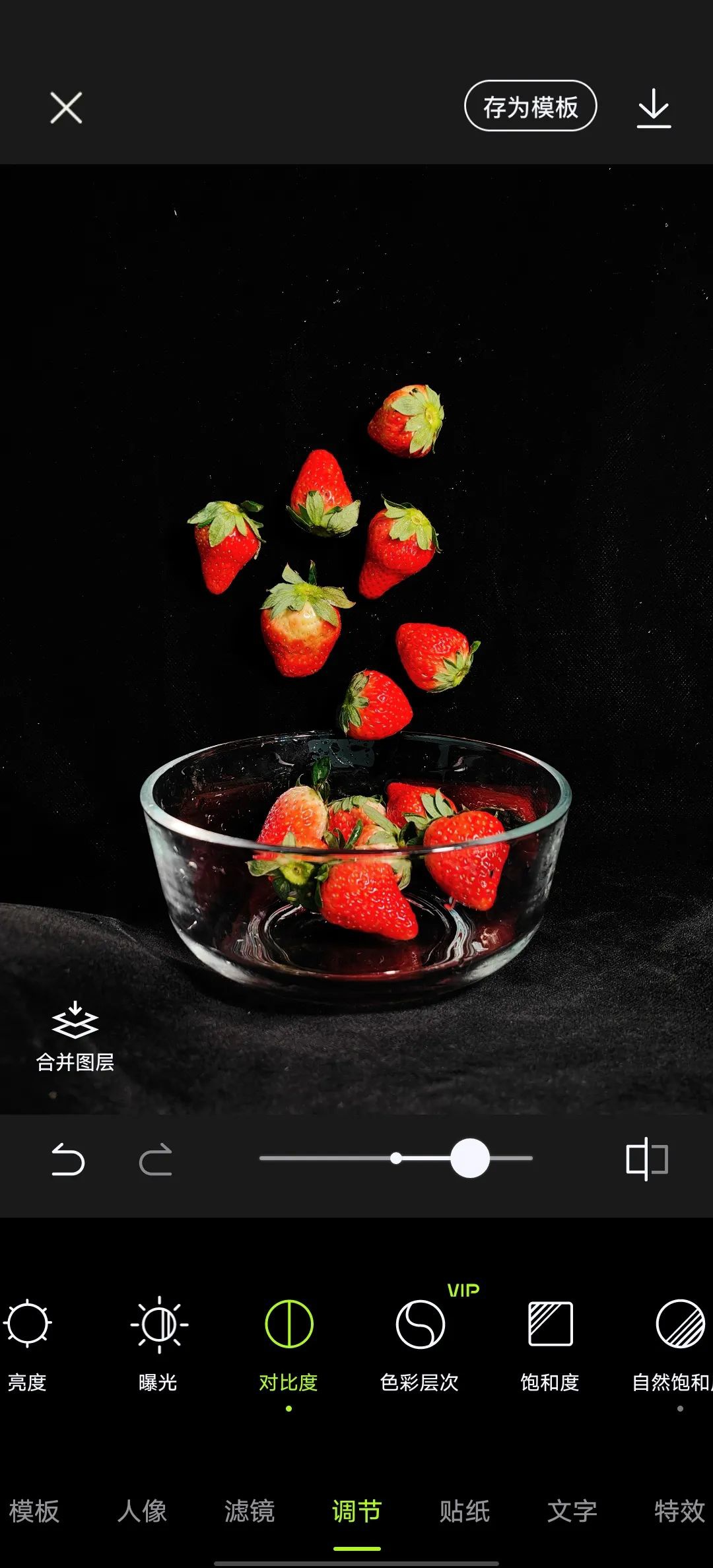Tap 存为模板 to save as template
Image resolution: width=713 pixels, height=1568 pixels.
(x=530, y=106)
